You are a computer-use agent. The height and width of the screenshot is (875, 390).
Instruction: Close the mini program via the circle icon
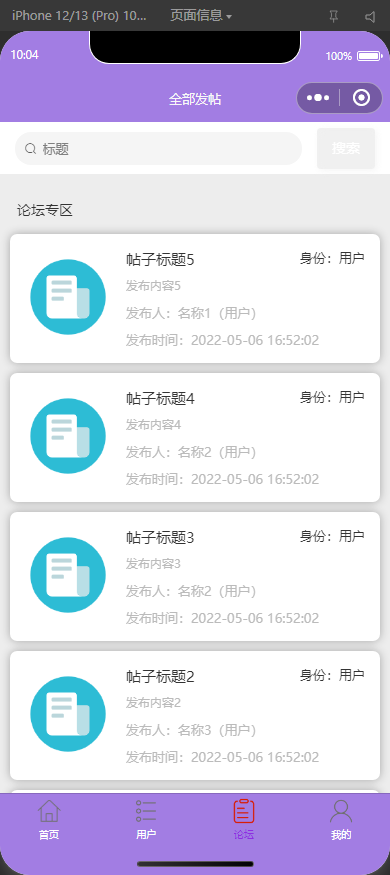(x=362, y=98)
